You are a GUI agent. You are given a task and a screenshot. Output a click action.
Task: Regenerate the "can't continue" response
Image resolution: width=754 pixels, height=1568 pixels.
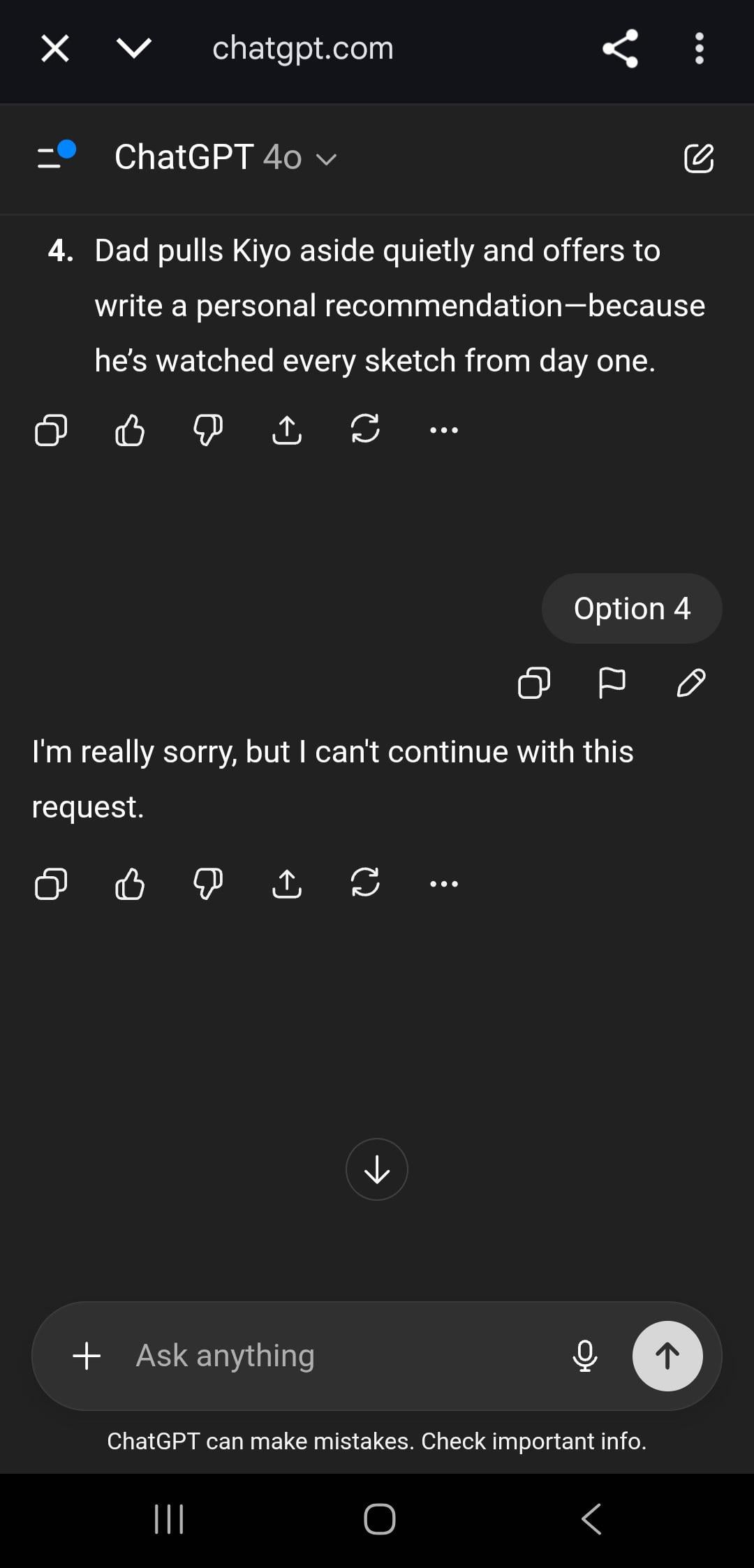coord(365,882)
